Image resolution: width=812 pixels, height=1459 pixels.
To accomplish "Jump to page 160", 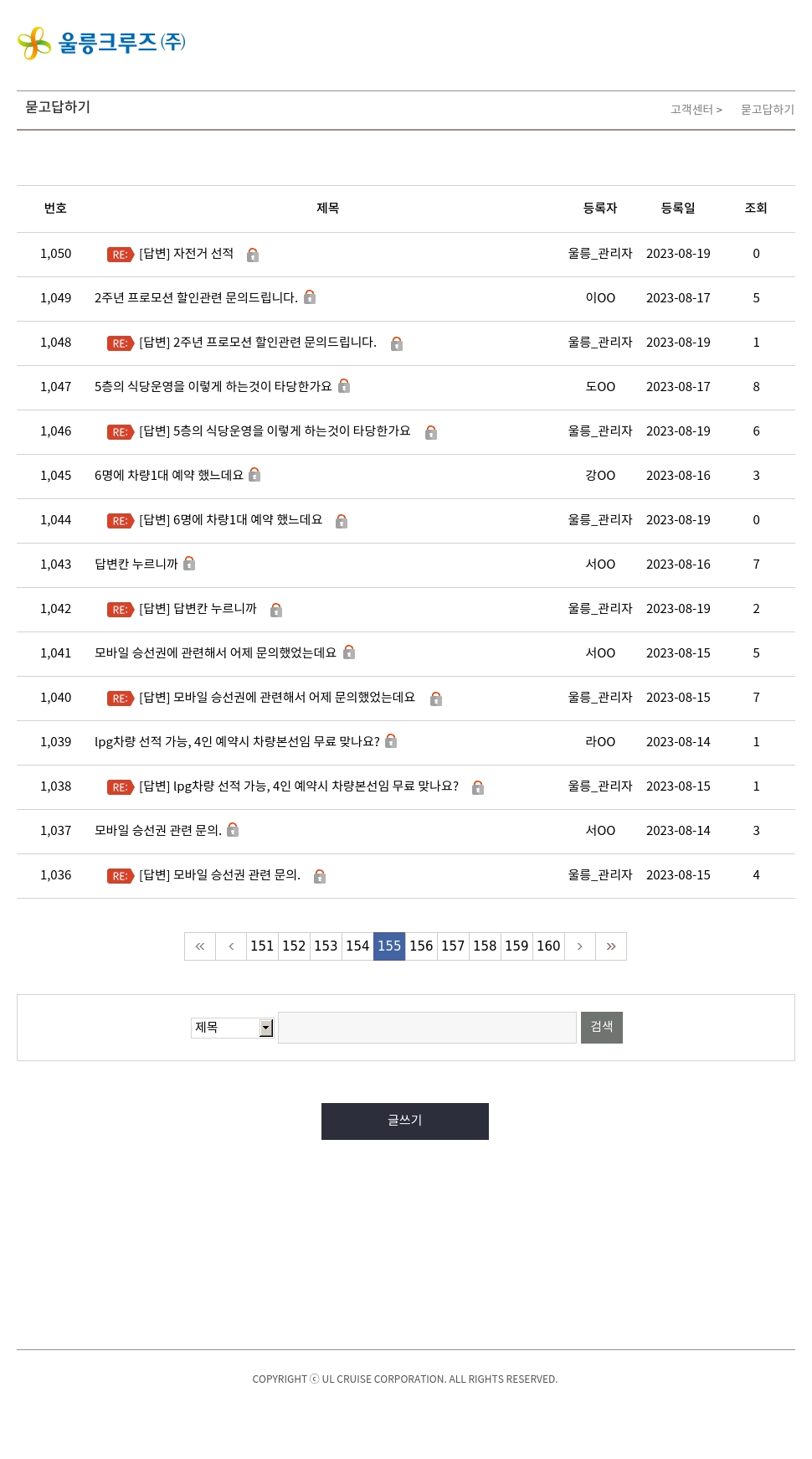I will click(x=548, y=946).
